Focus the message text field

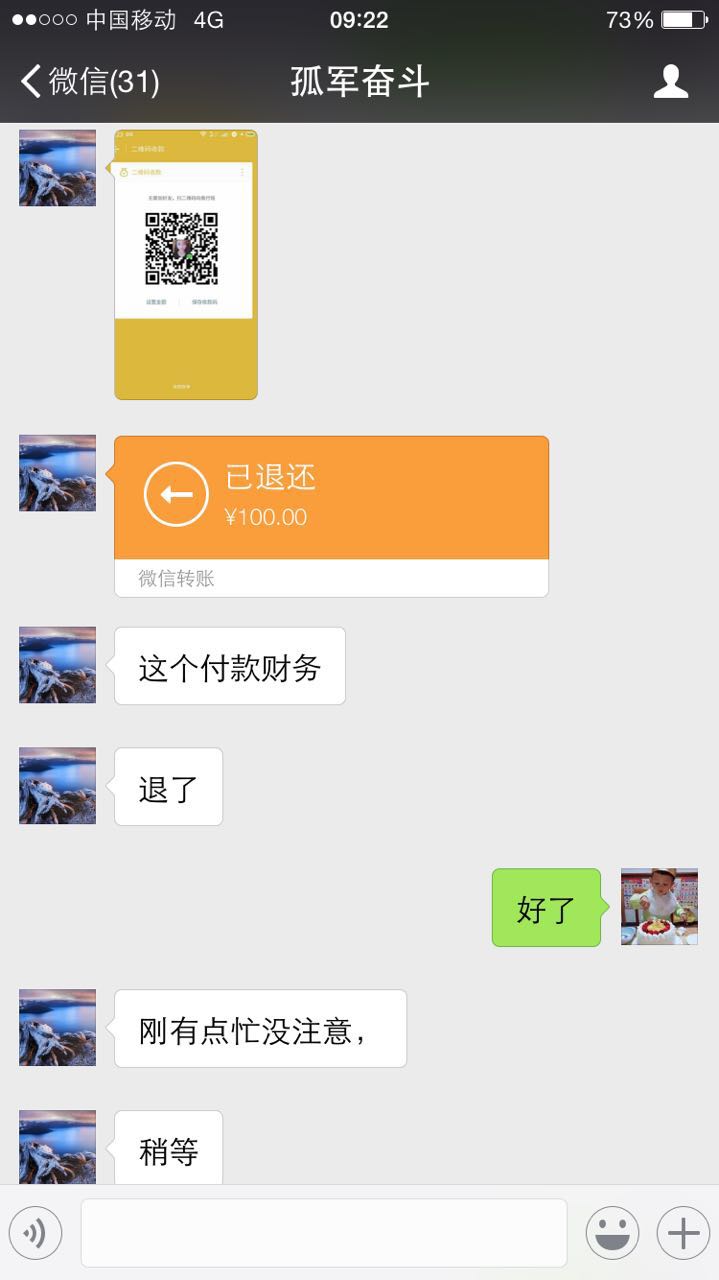coord(323,1232)
